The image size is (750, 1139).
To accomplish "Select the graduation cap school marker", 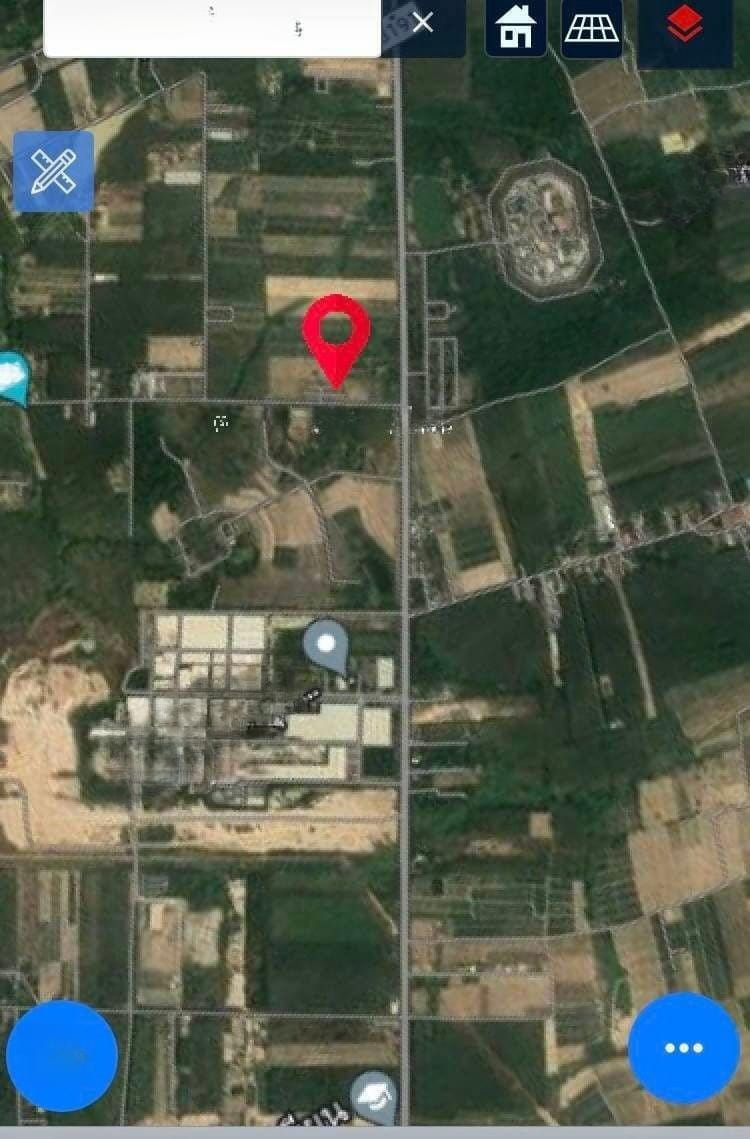I will click(x=374, y=1096).
